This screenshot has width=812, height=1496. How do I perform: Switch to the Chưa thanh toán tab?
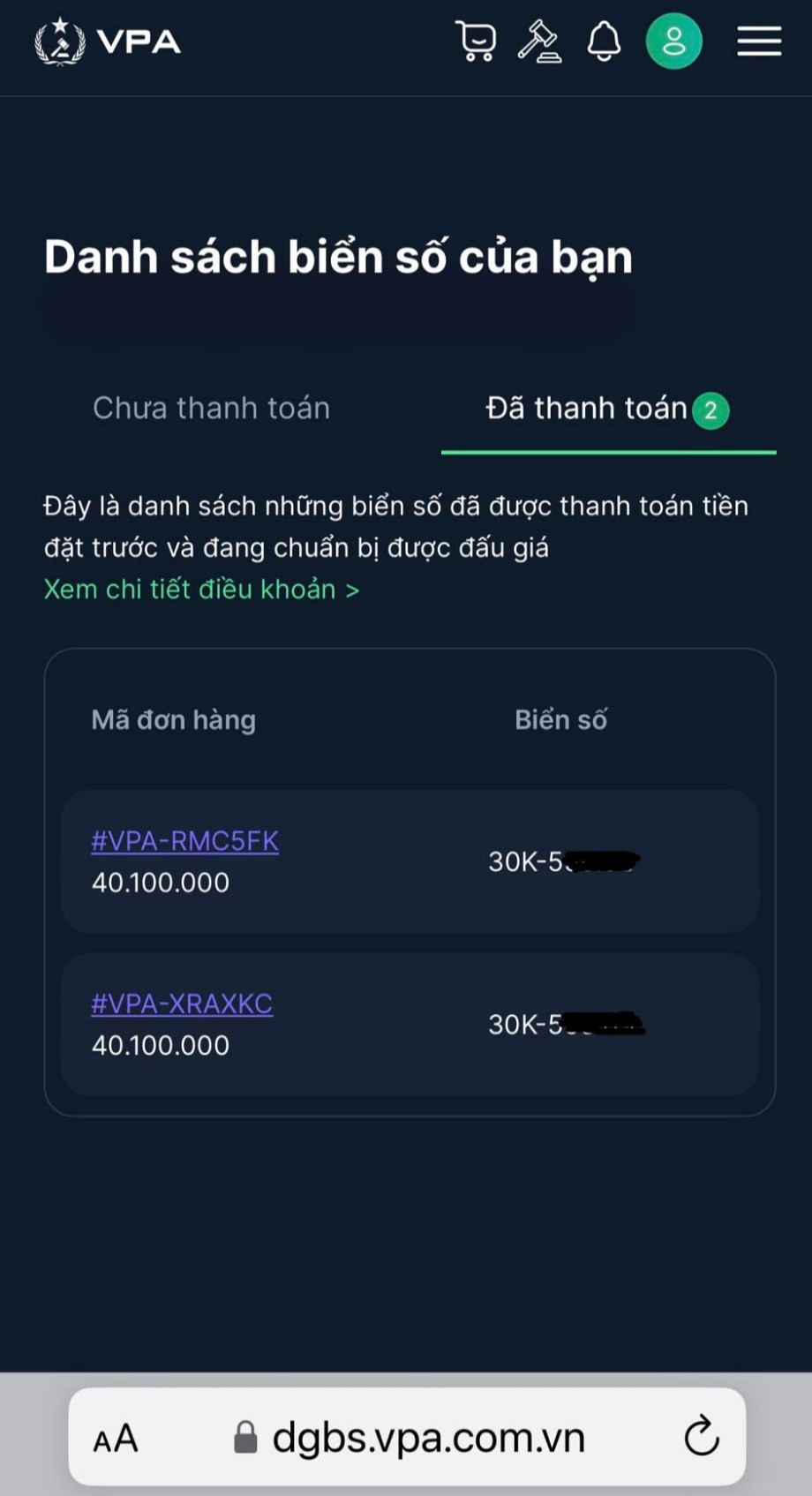(x=211, y=408)
